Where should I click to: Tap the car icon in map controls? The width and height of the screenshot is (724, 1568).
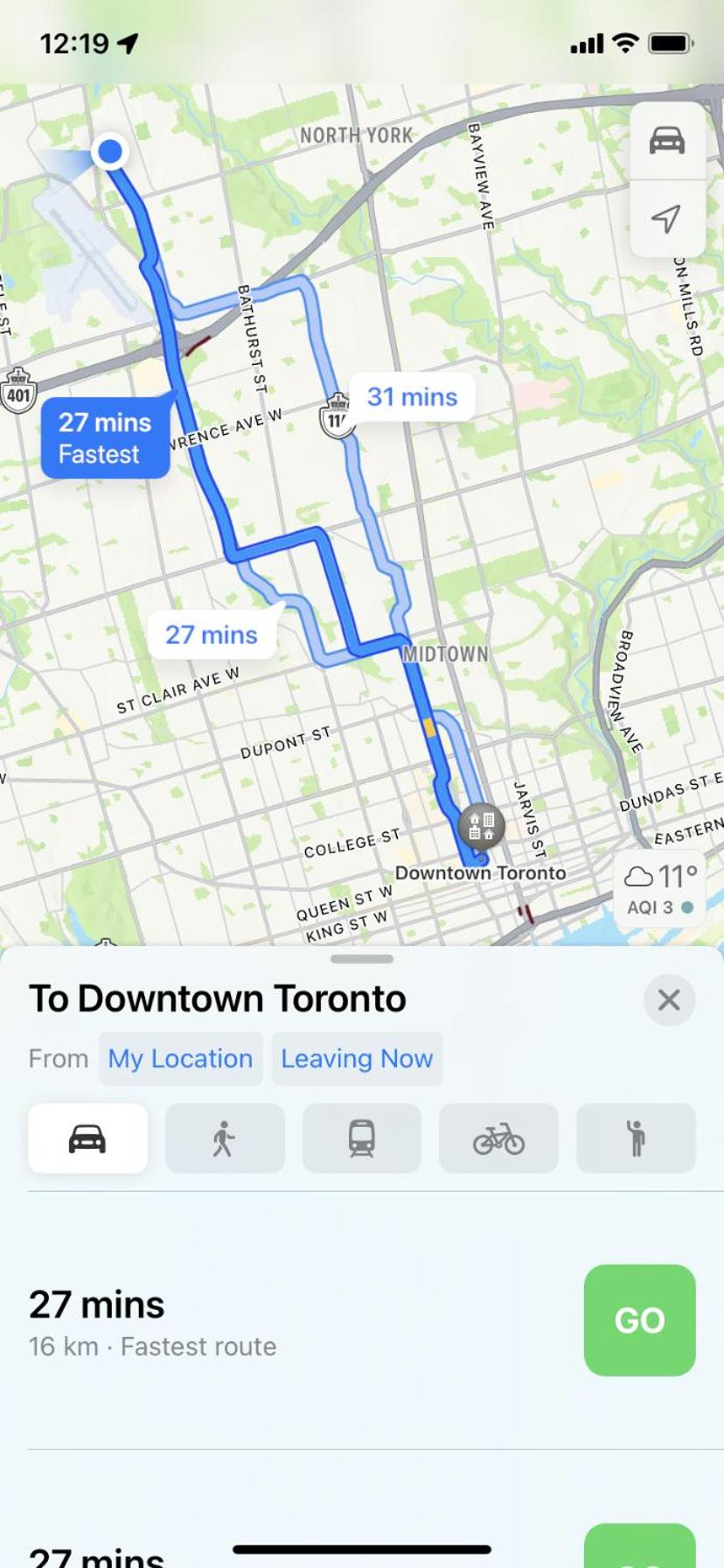pos(668,140)
